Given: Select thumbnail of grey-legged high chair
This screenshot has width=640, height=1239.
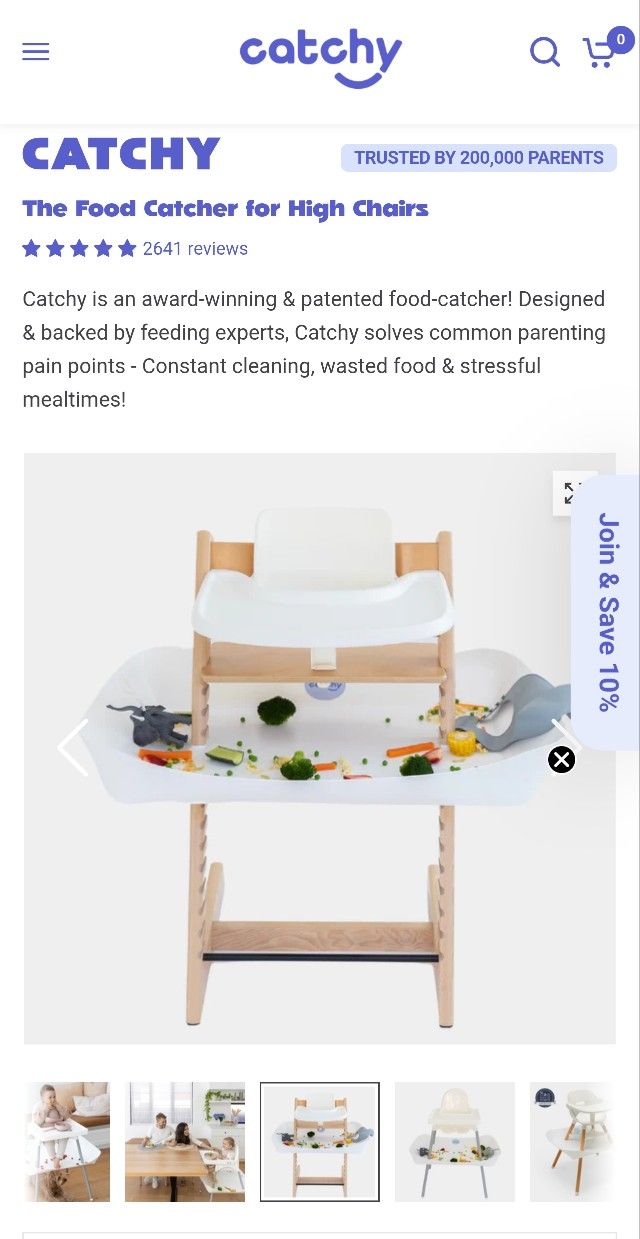Looking at the screenshot, I should coord(455,1142).
